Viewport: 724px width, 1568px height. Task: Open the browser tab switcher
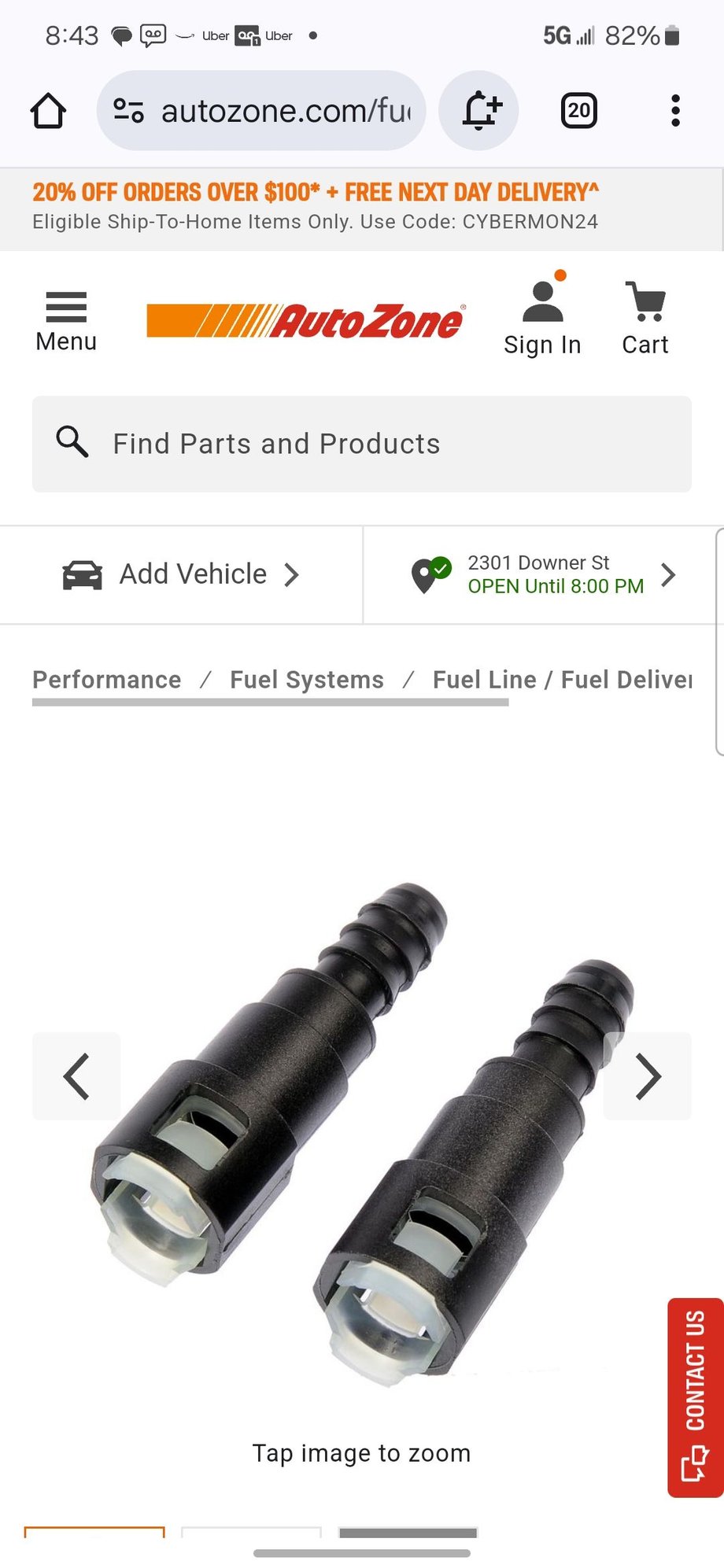pyautogui.click(x=578, y=111)
